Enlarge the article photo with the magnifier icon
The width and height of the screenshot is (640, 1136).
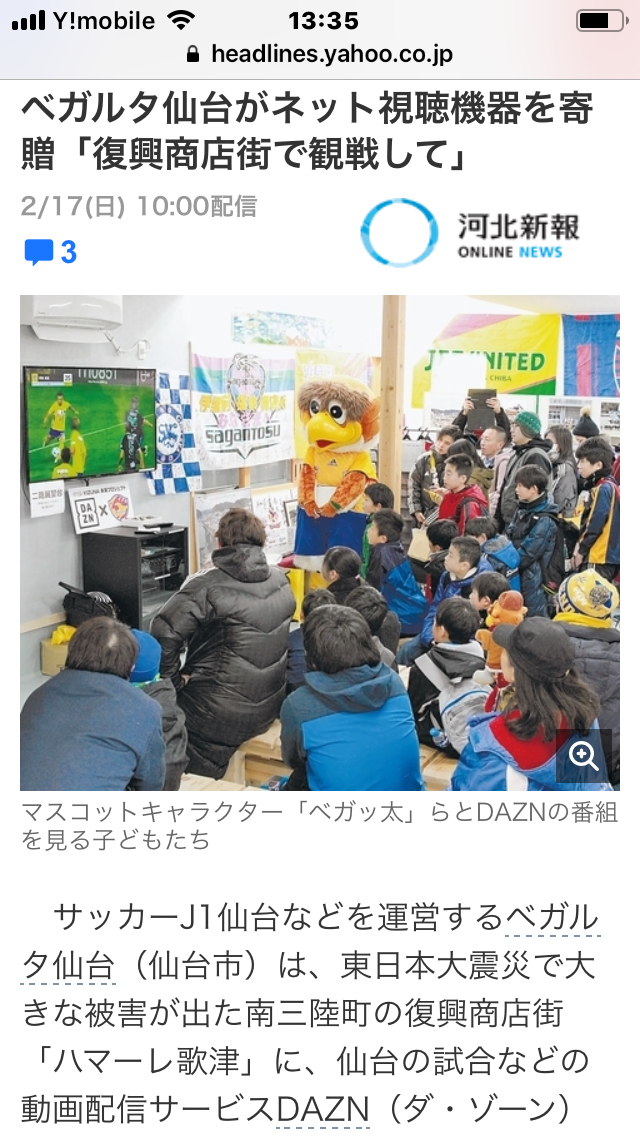click(x=583, y=755)
